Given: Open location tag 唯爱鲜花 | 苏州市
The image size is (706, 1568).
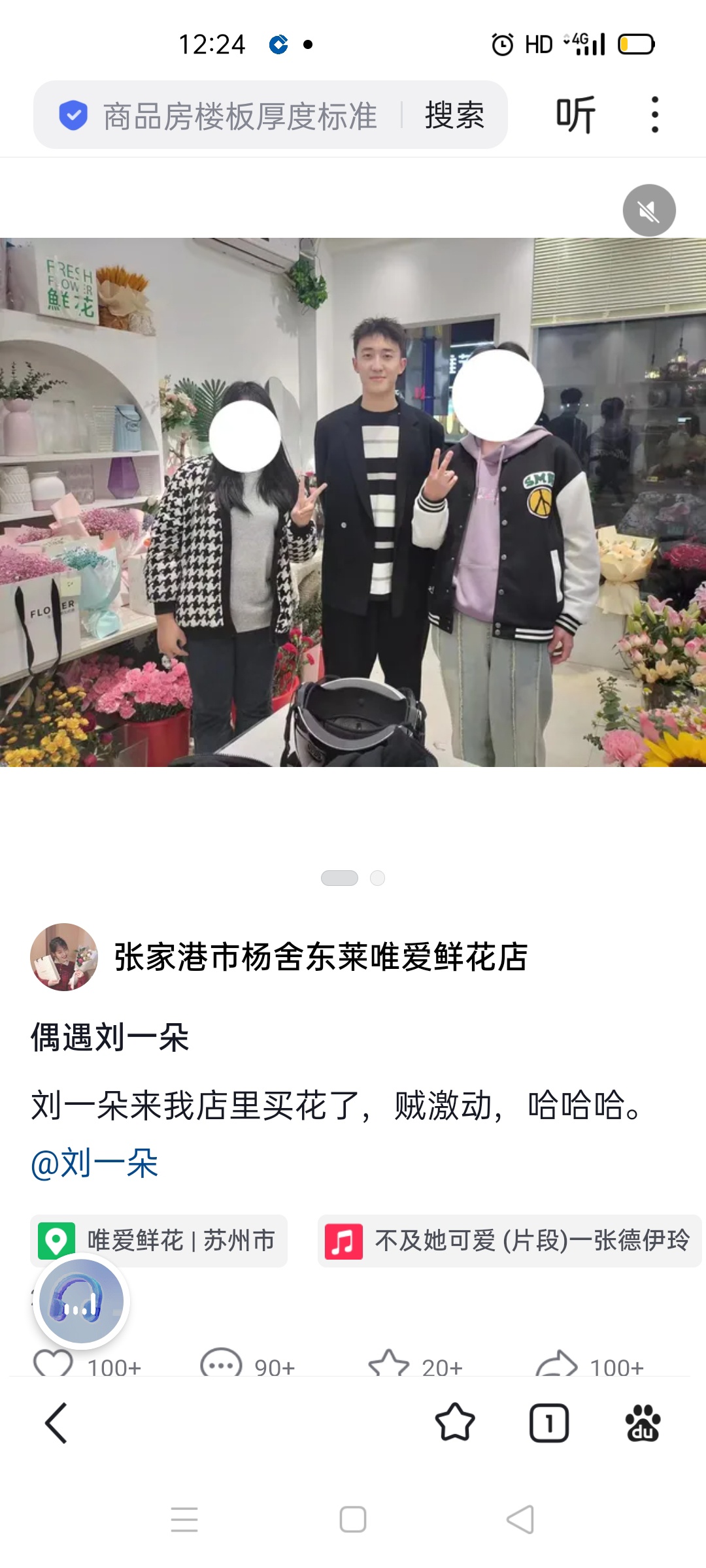Looking at the screenshot, I should point(159,1241).
